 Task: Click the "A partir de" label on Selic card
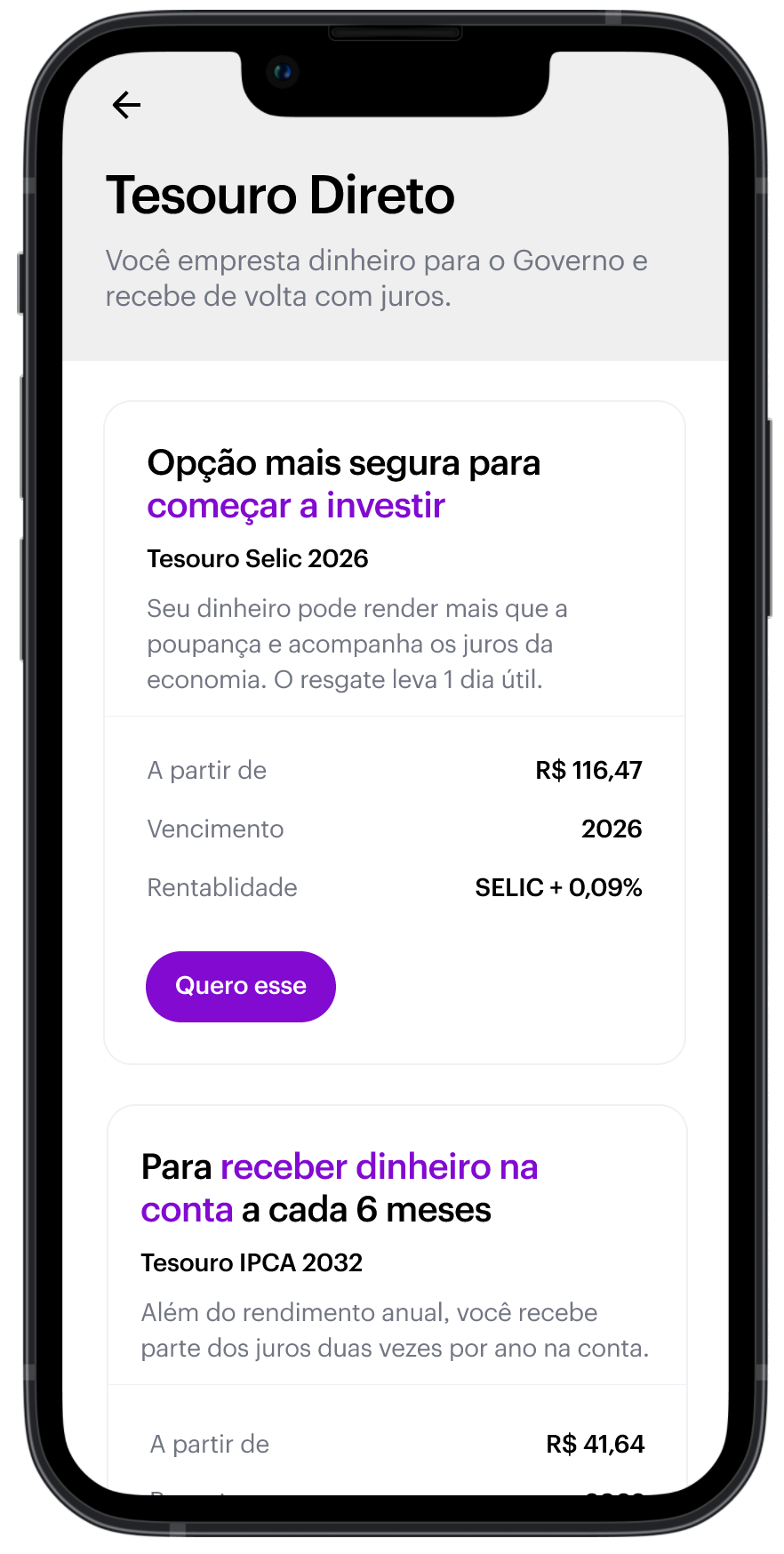click(206, 771)
